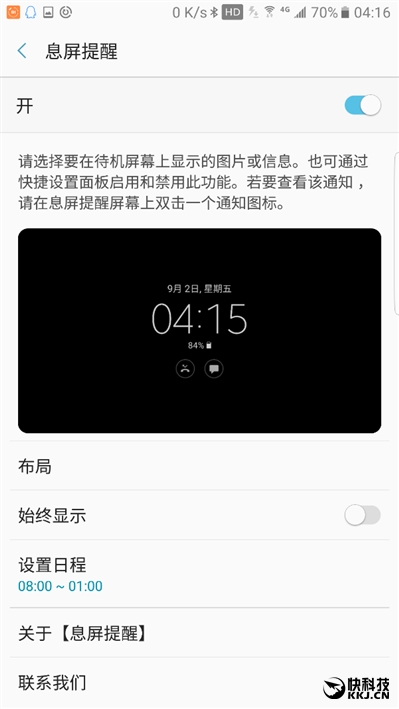
Task: Turn off the 开 master switch
Action: (363, 105)
